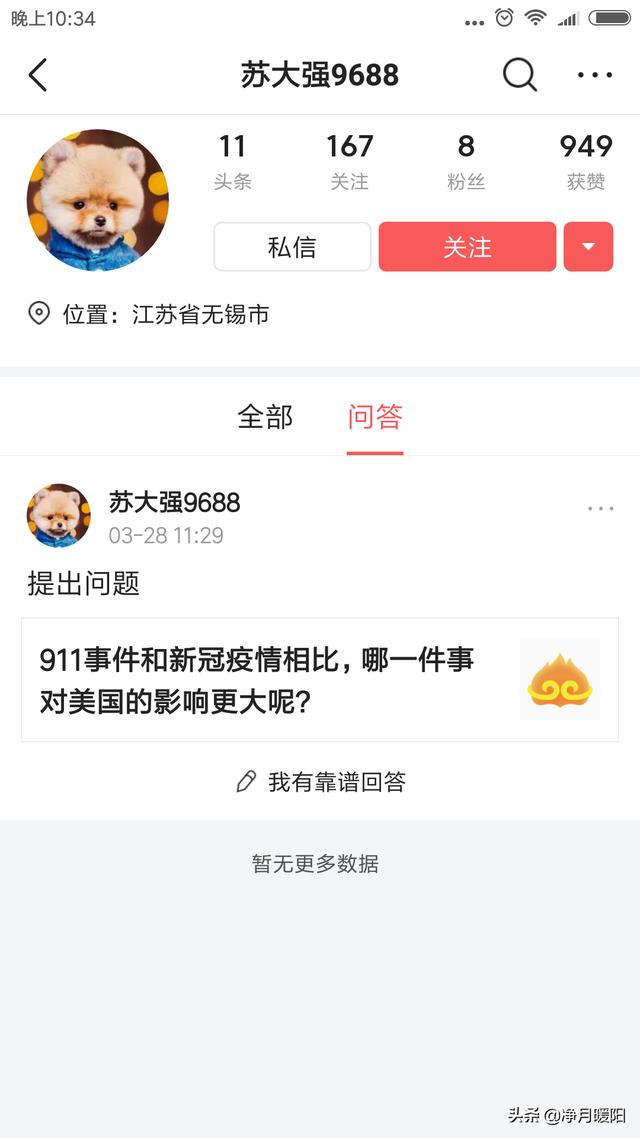
Task: View the 8 粉丝 followers list
Action: (466, 162)
